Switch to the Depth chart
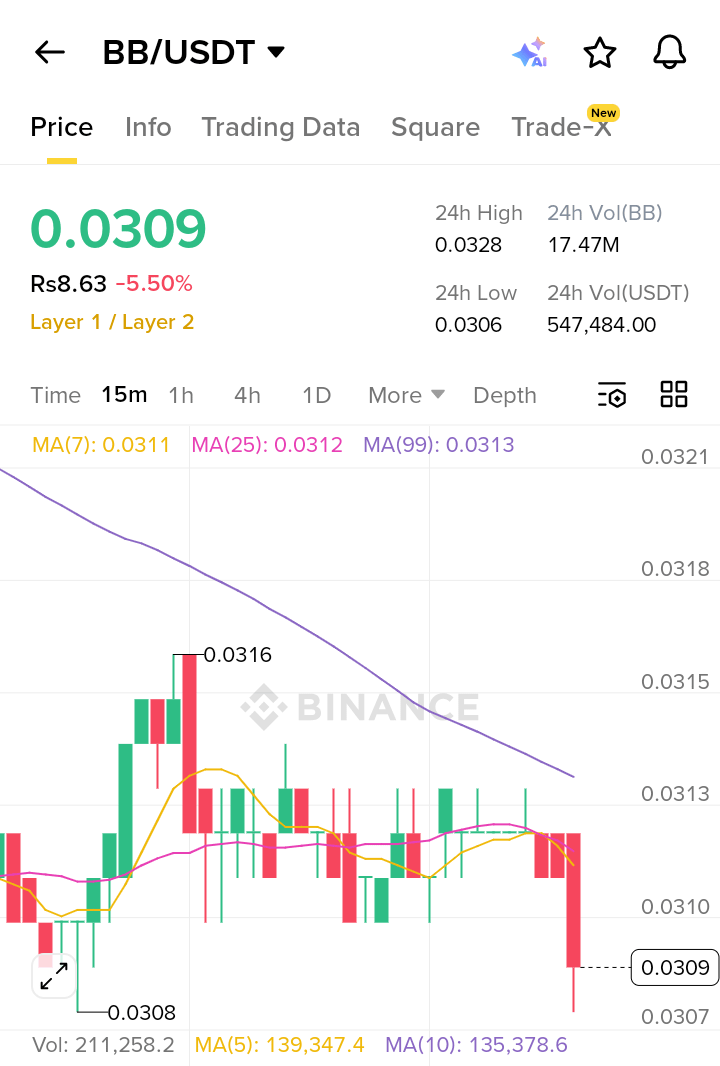 pyautogui.click(x=505, y=395)
